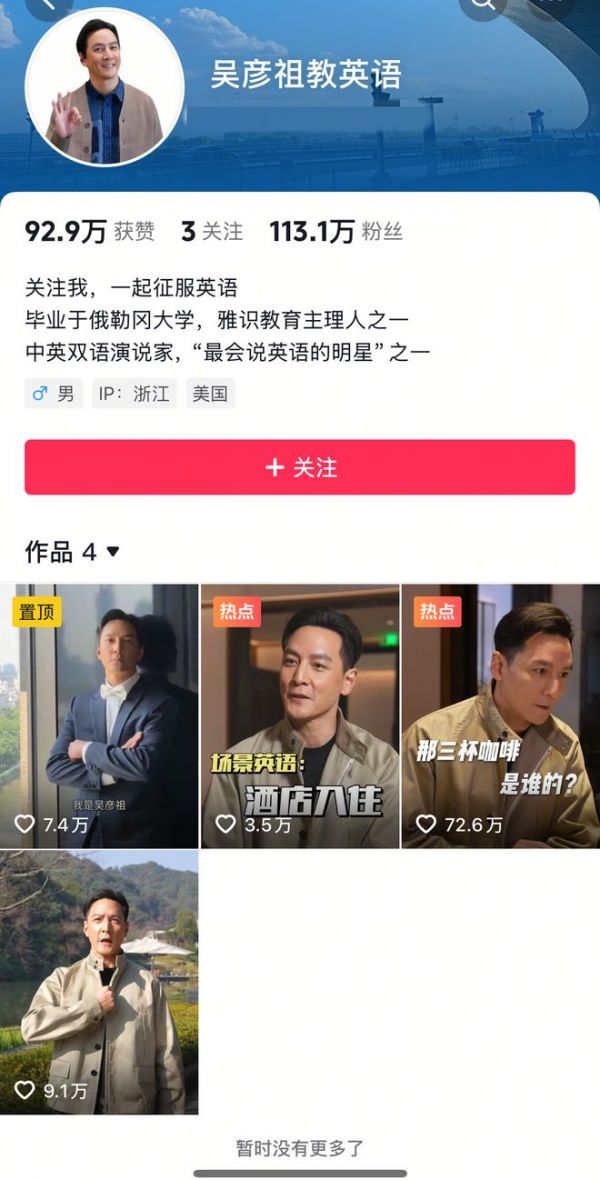Open the search icon in header
The width and height of the screenshot is (600, 1180).
tap(483, 6)
